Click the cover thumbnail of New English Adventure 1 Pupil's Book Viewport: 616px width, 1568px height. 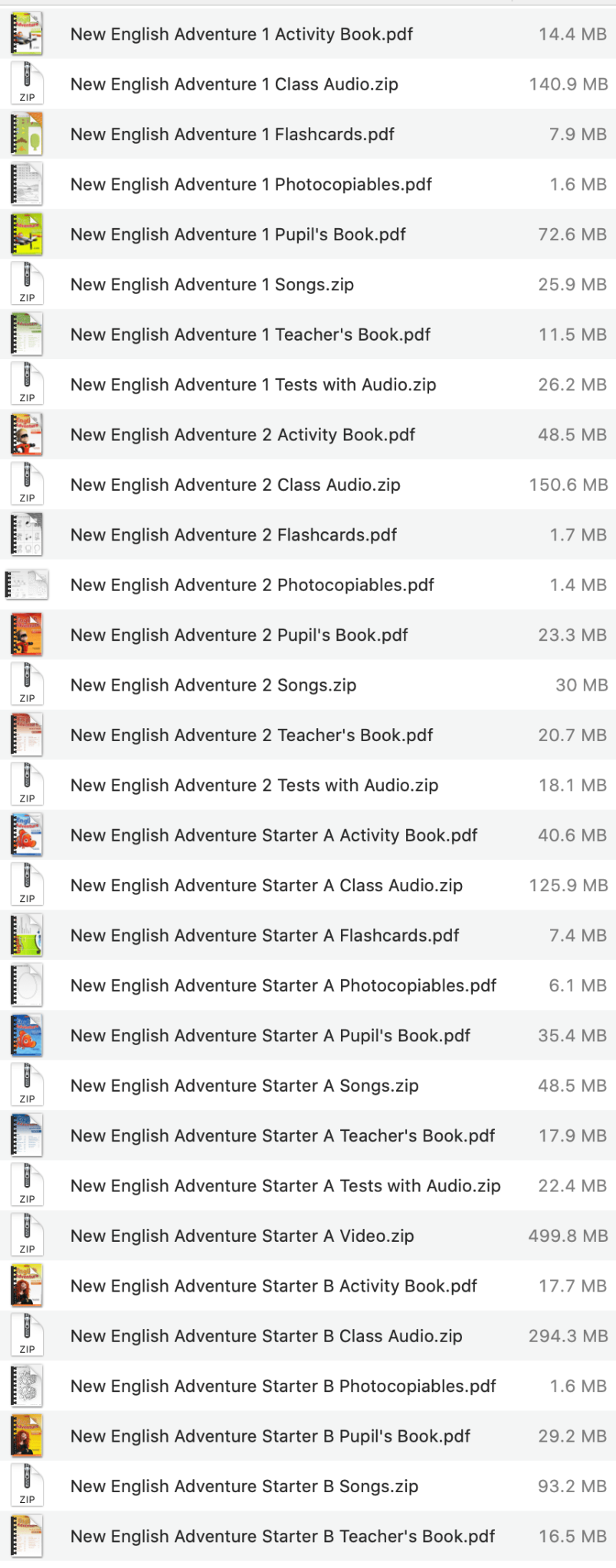27,234
